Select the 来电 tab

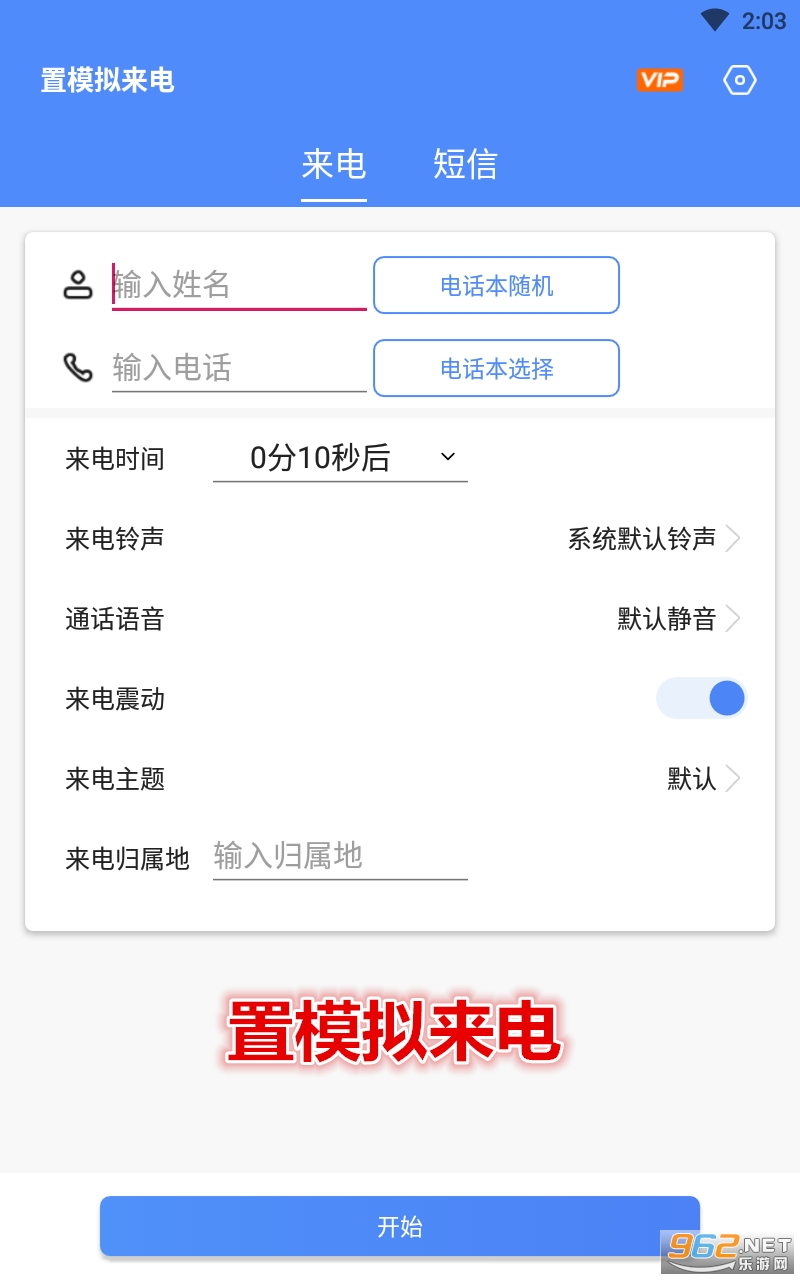[x=333, y=165]
